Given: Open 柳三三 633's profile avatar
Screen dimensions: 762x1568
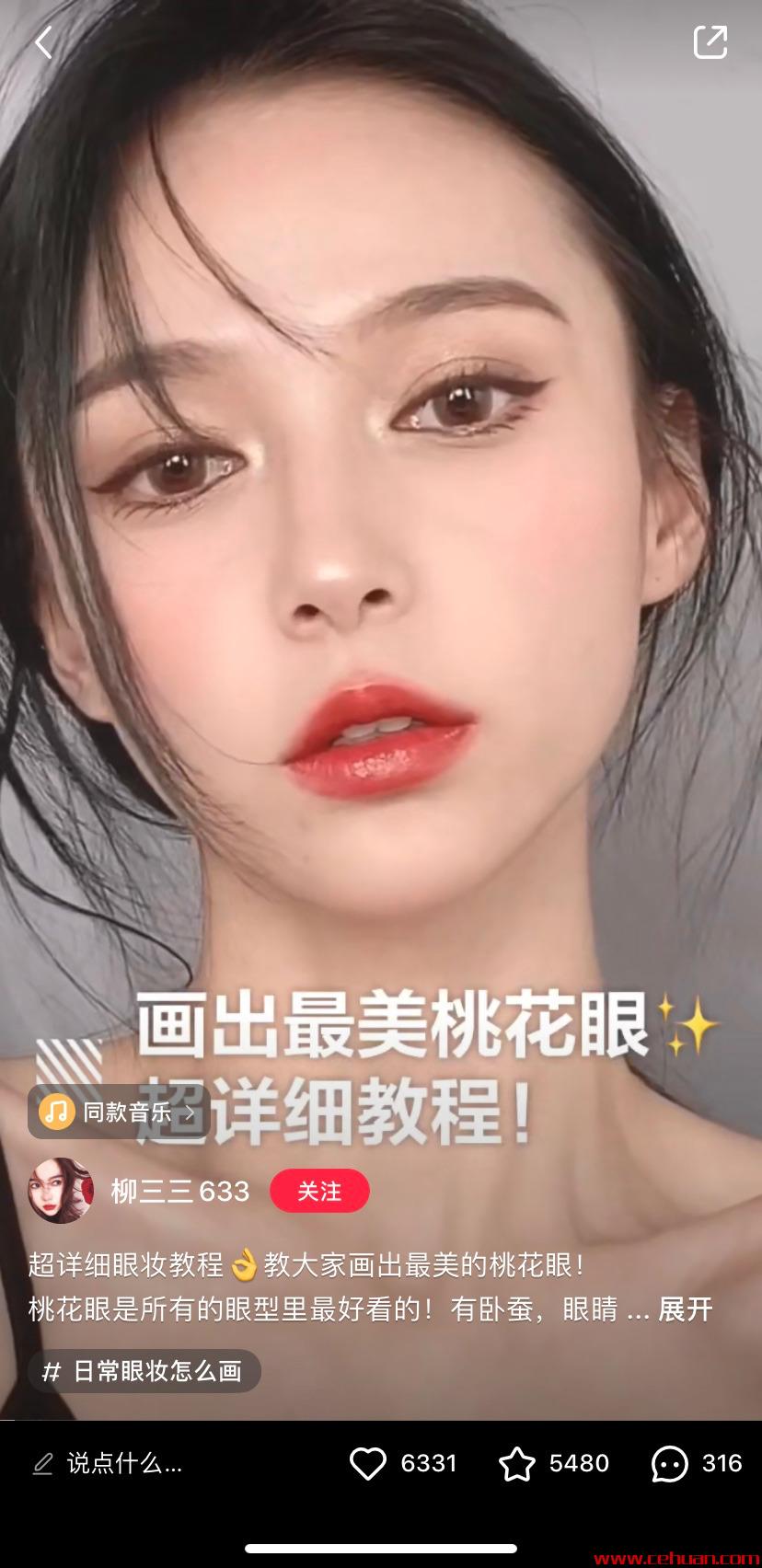Looking at the screenshot, I should click(61, 1191).
